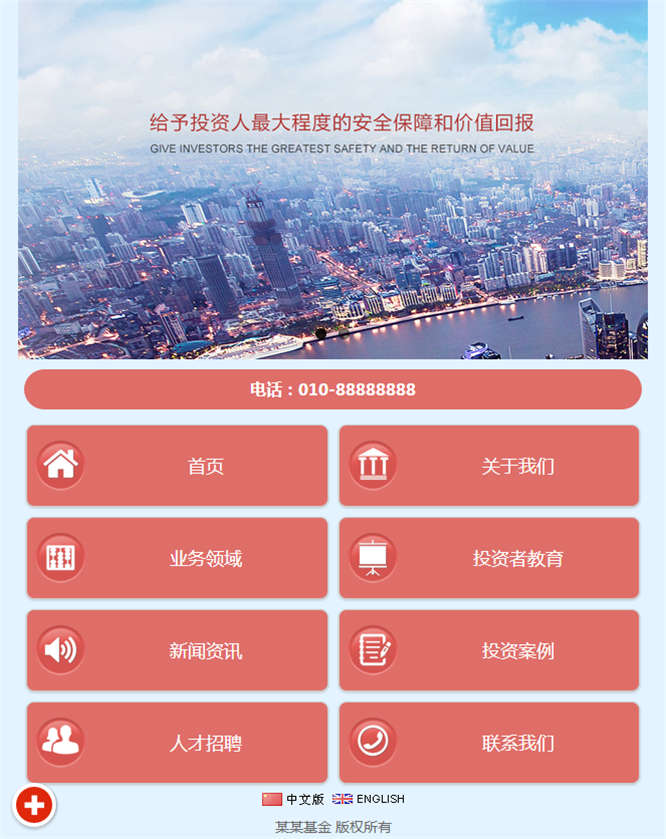Open the 关于我们 section
Viewport: 666px width, 839px height.
point(489,466)
